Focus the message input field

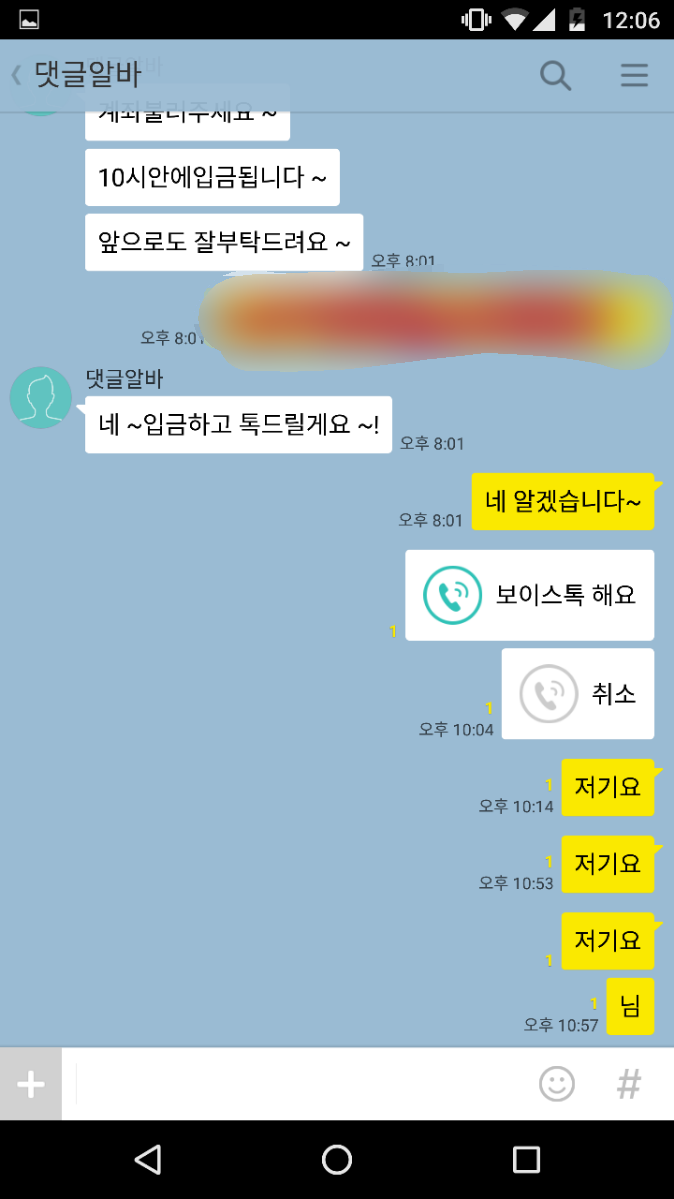[300, 1084]
